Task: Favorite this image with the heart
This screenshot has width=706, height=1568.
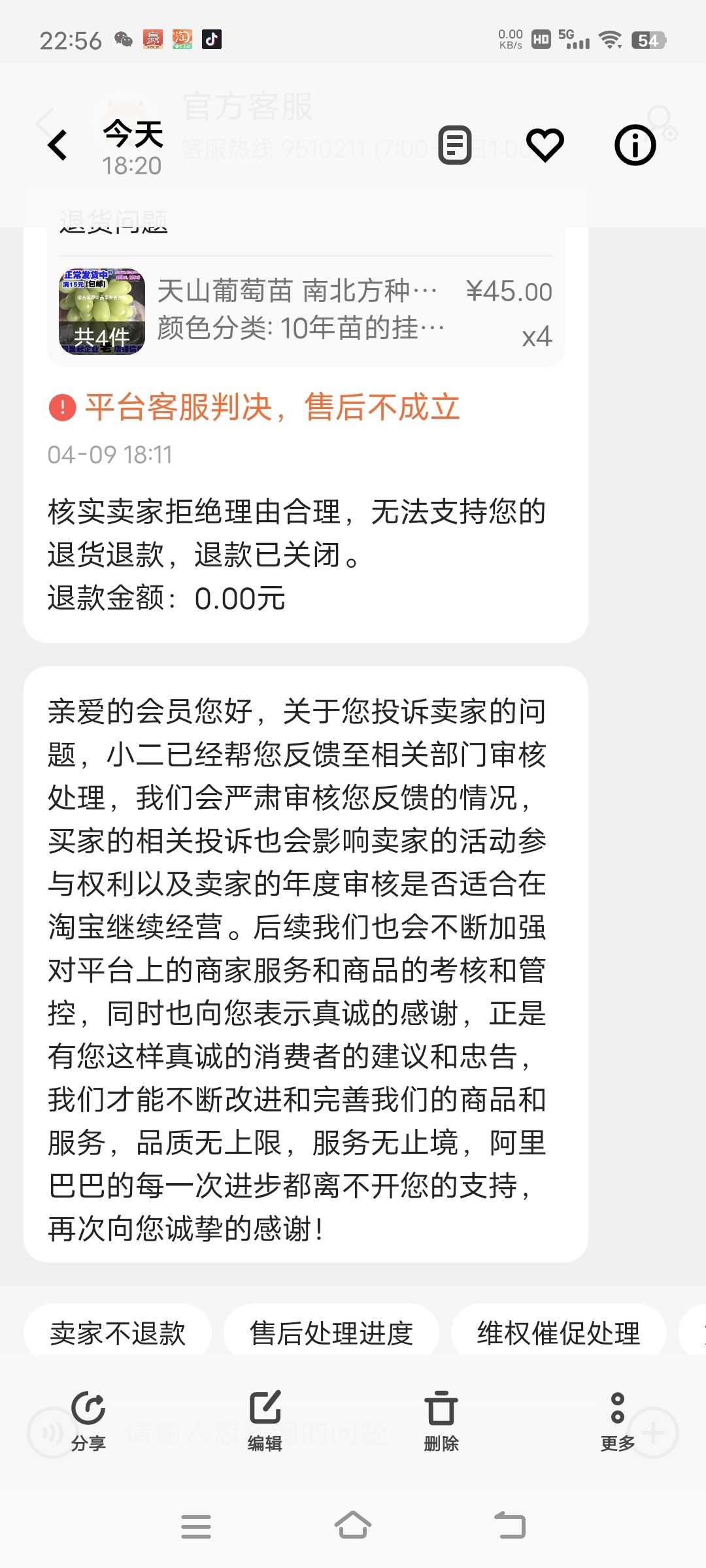Action: coord(545,144)
